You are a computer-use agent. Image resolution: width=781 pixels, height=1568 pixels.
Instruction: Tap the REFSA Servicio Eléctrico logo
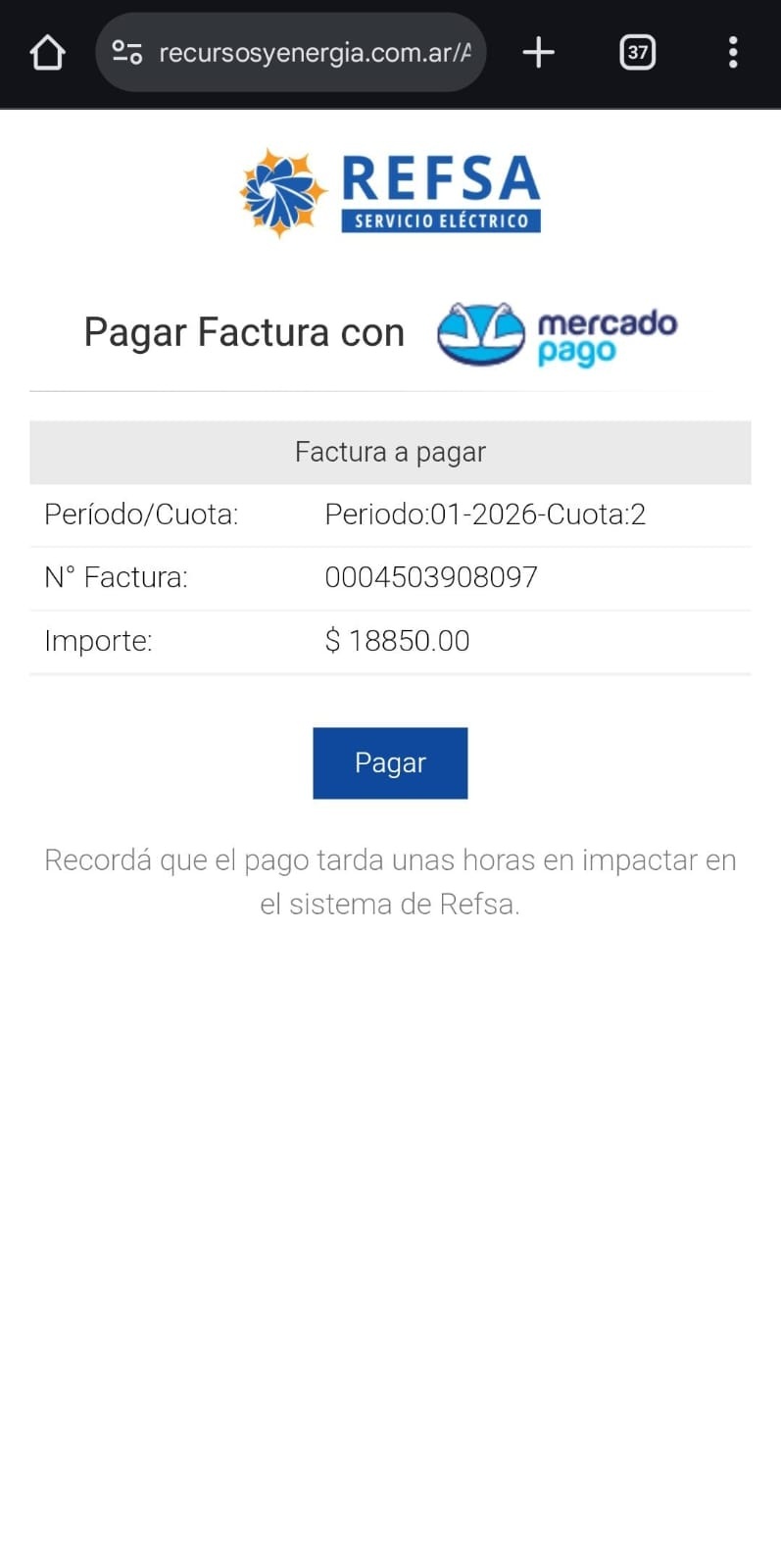click(x=390, y=191)
